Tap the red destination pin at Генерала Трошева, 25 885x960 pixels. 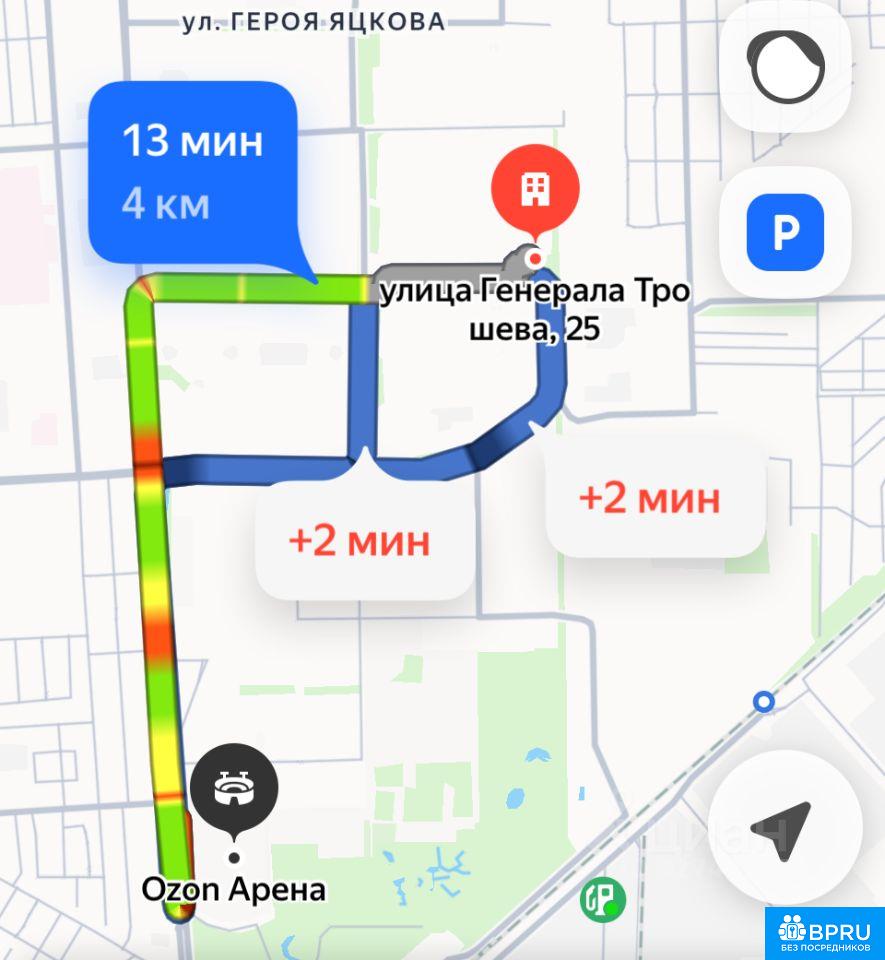(x=535, y=187)
